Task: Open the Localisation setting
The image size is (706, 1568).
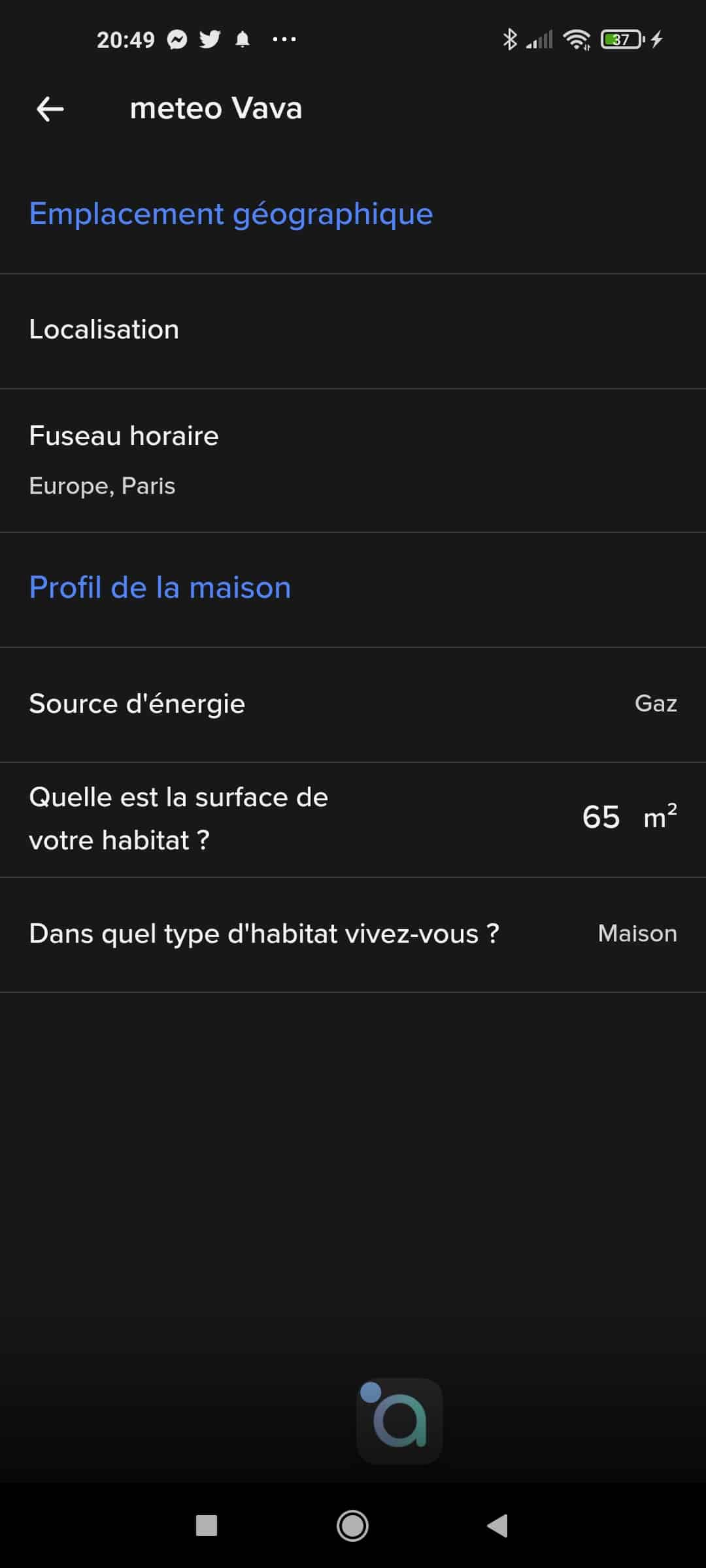Action: click(x=353, y=331)
